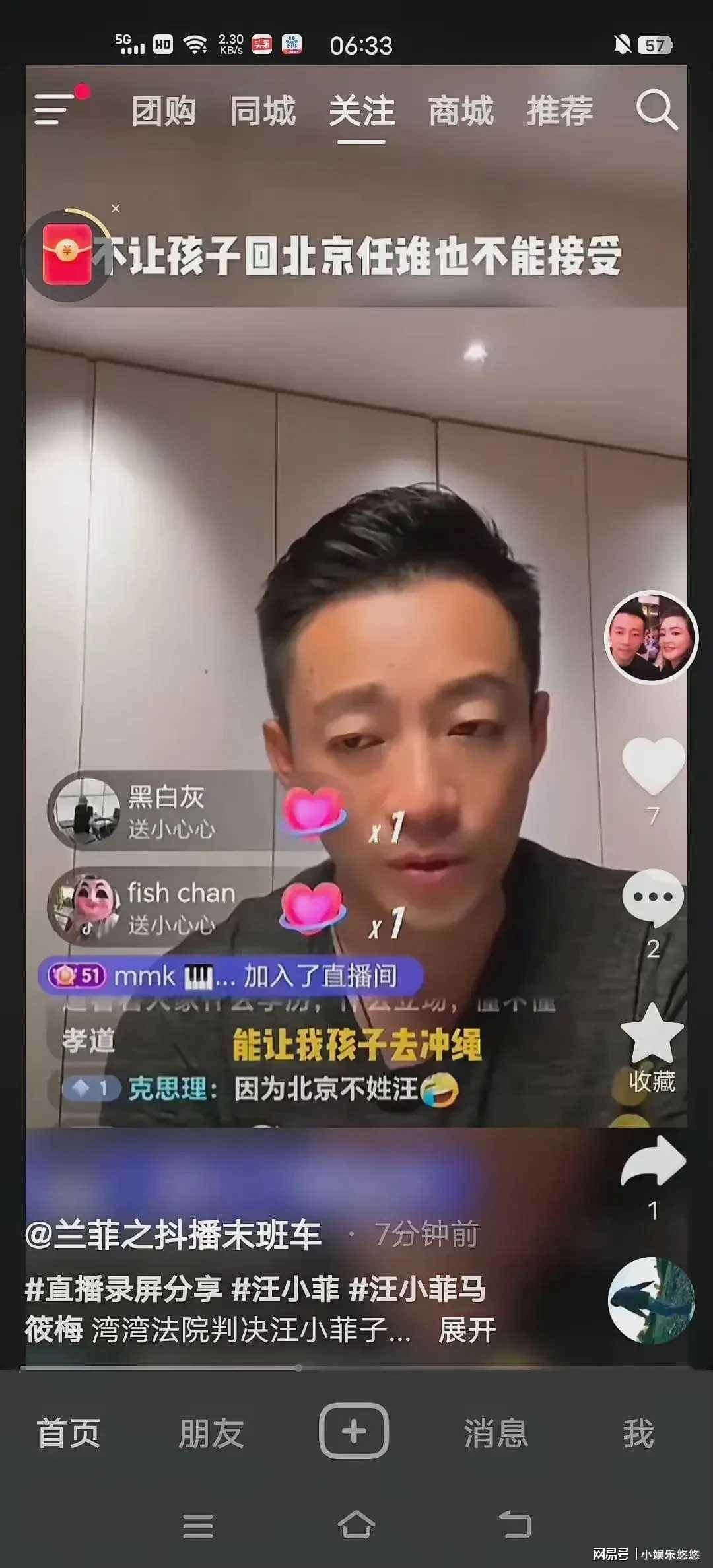Open the 商城 tab
Viewport: 713px width, 1568px height.
(x=461, y=111)
